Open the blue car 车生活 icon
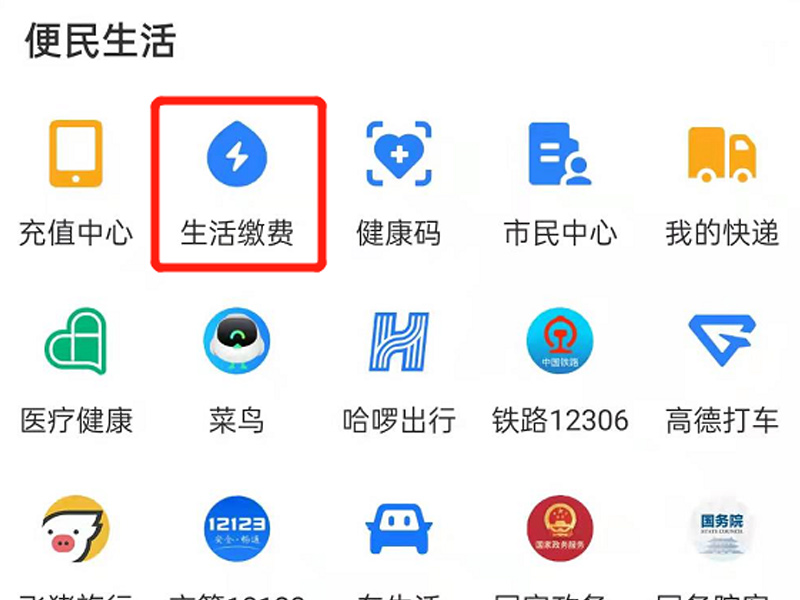Viewport: 800px width, 600px height. click(398, 527)
